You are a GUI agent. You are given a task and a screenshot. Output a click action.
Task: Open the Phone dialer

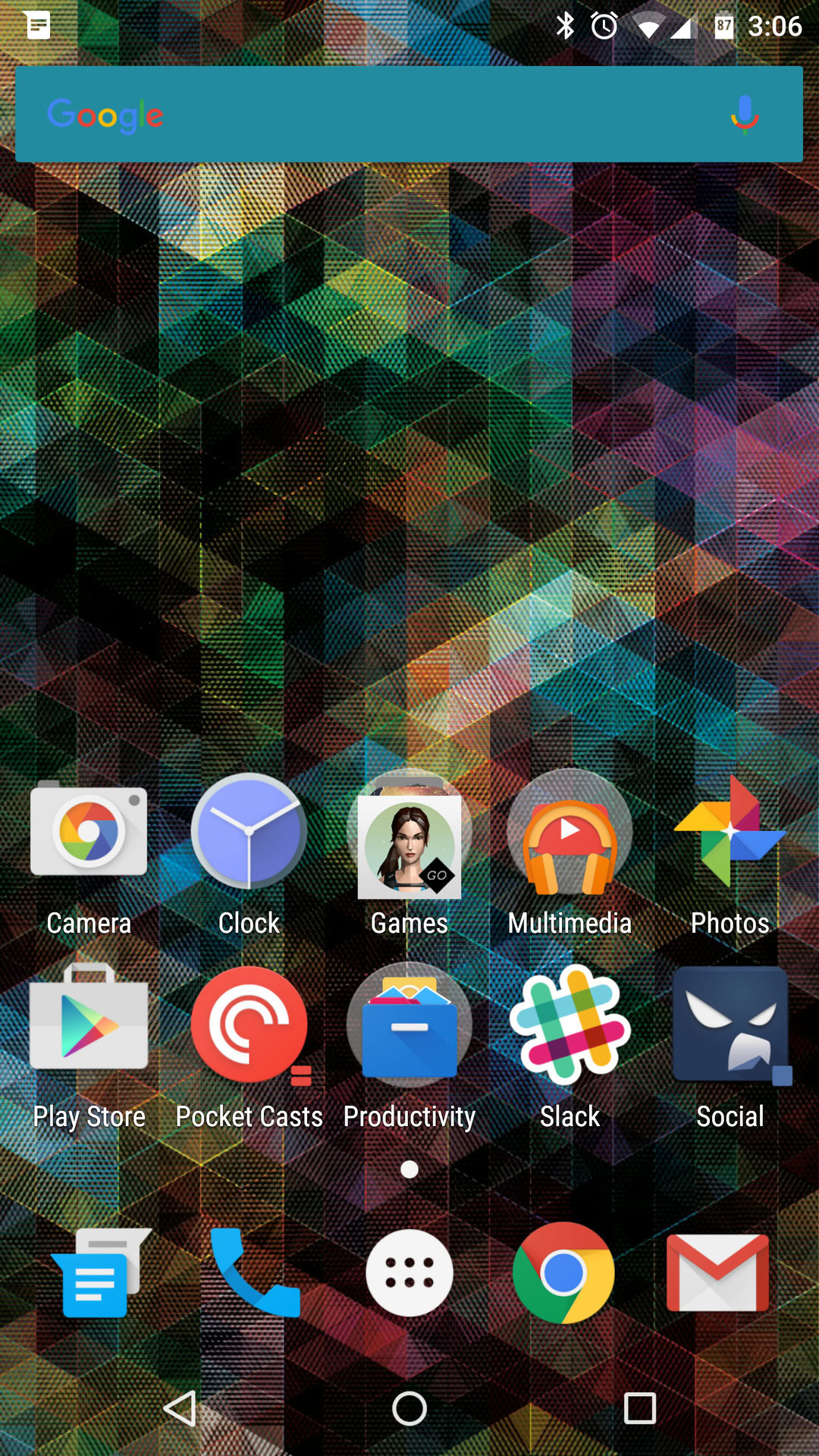pyautogui.click(x=254, y=1274)
